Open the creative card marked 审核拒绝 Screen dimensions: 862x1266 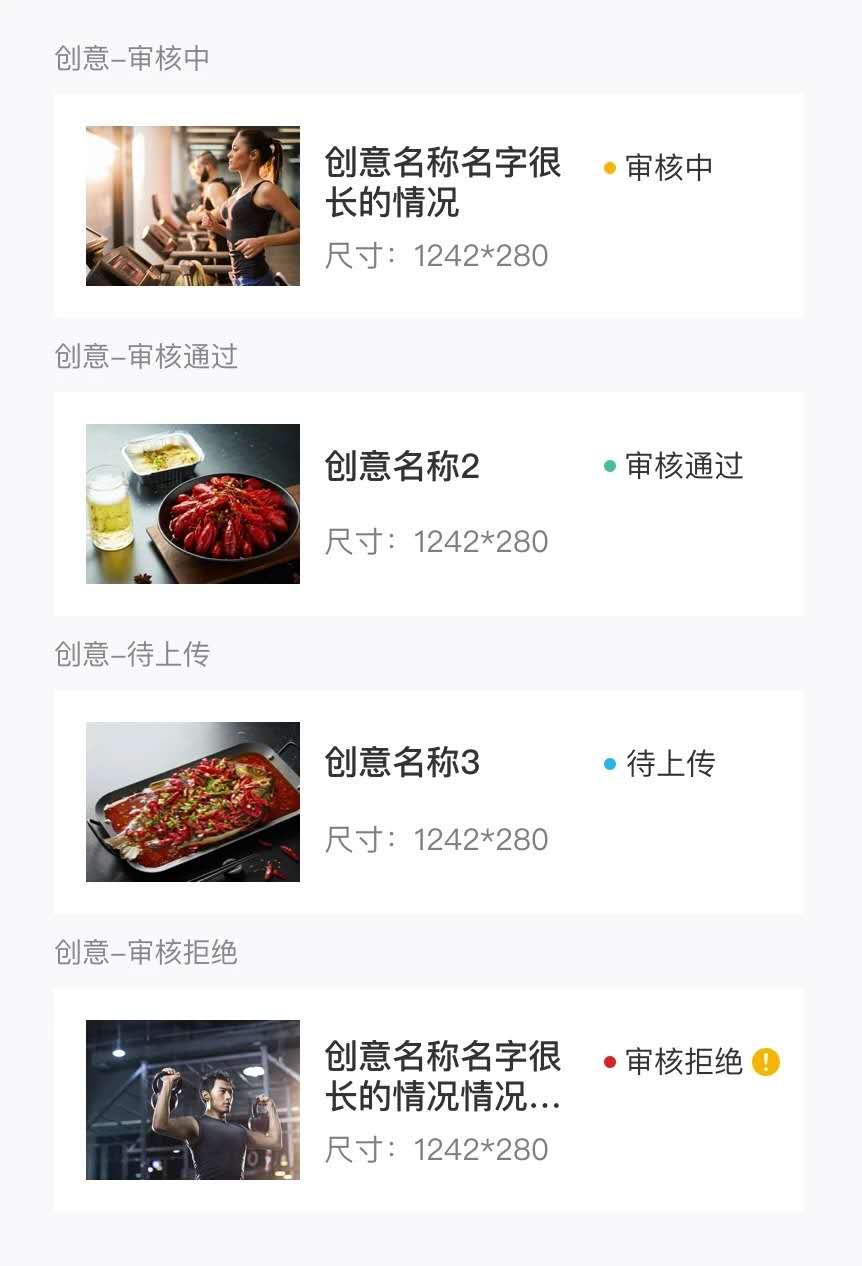[x=428, y=1100]
